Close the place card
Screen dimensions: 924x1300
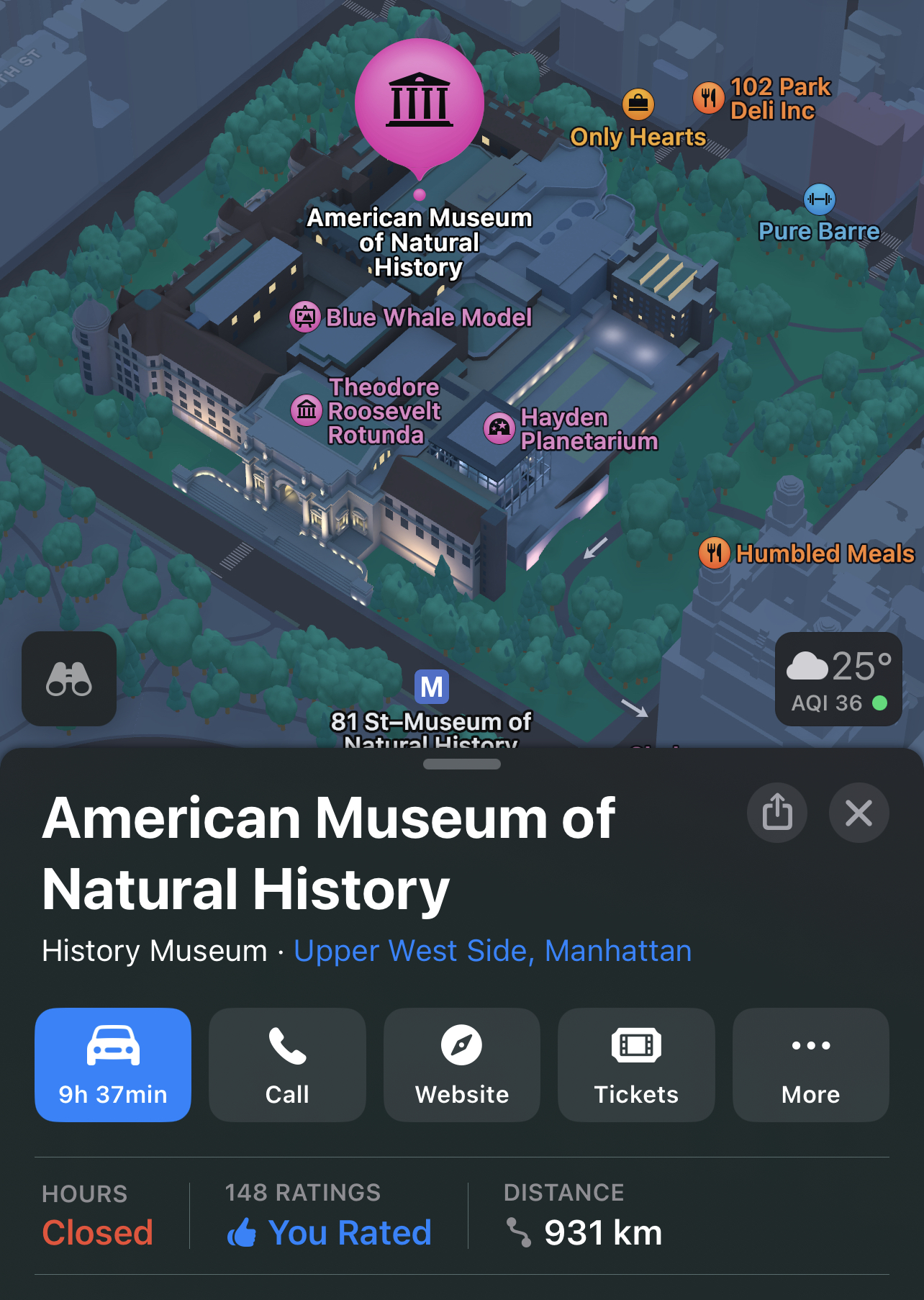coord(859,813)
